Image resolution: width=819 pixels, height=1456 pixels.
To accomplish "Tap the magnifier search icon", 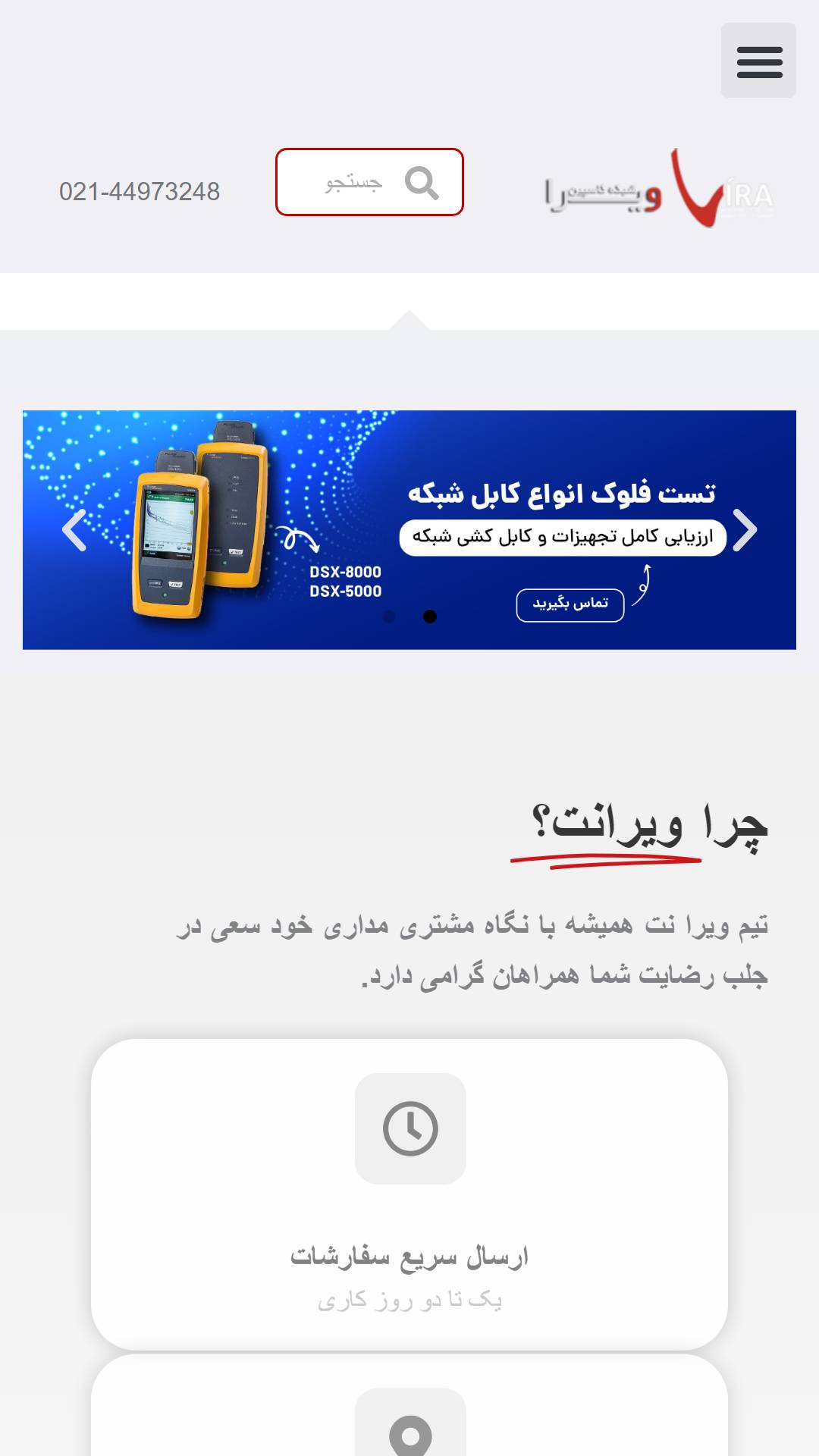I will [422, 183].
